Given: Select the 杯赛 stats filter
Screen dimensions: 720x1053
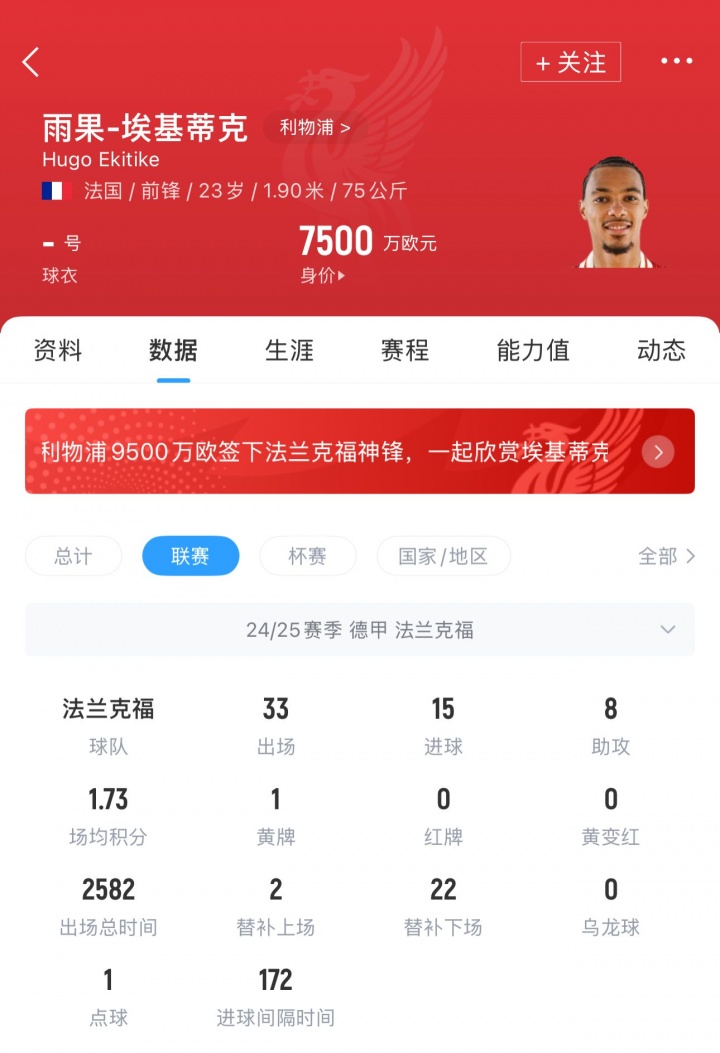Looking at the screenshot, I should pyautogui.click(x=307, y=556).
